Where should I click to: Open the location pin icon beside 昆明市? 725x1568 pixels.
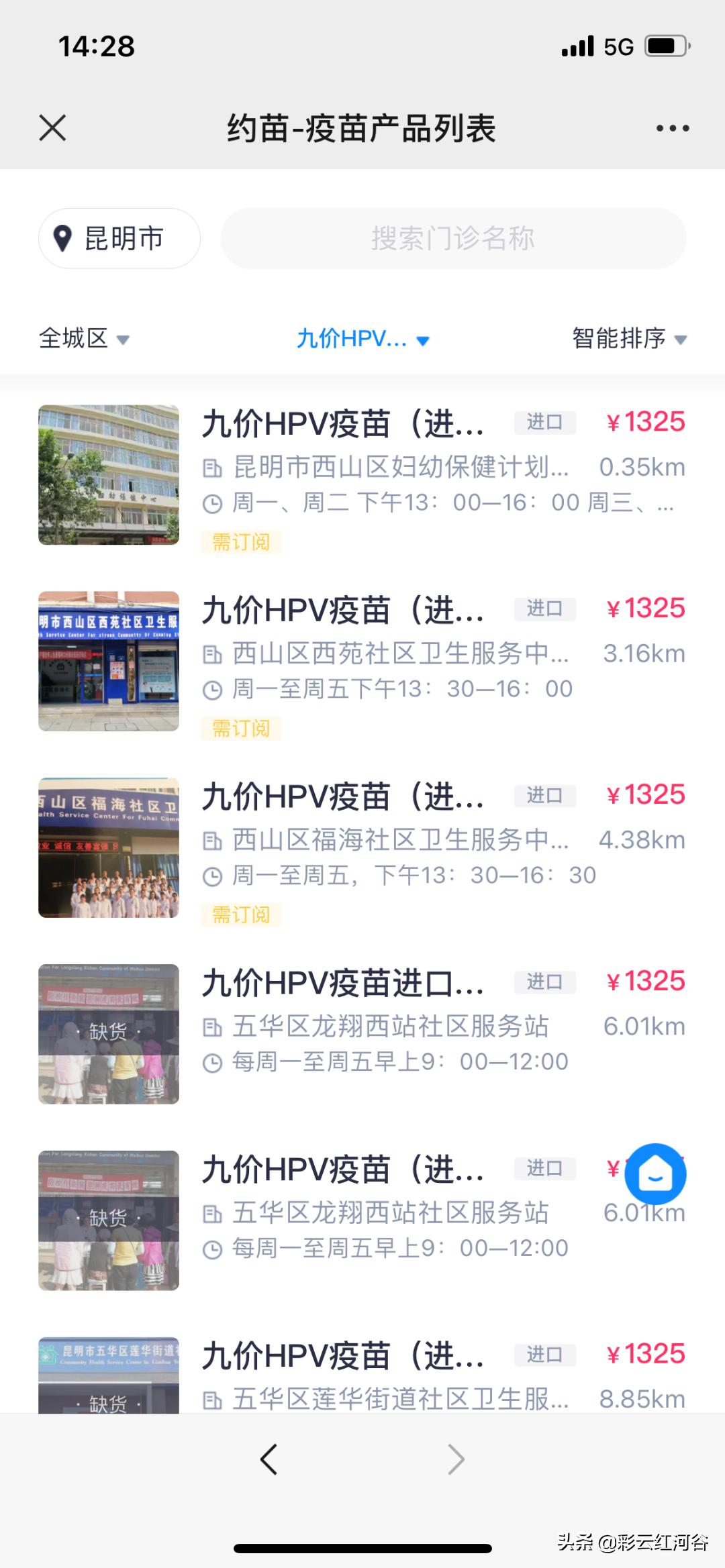coord(64,238)
